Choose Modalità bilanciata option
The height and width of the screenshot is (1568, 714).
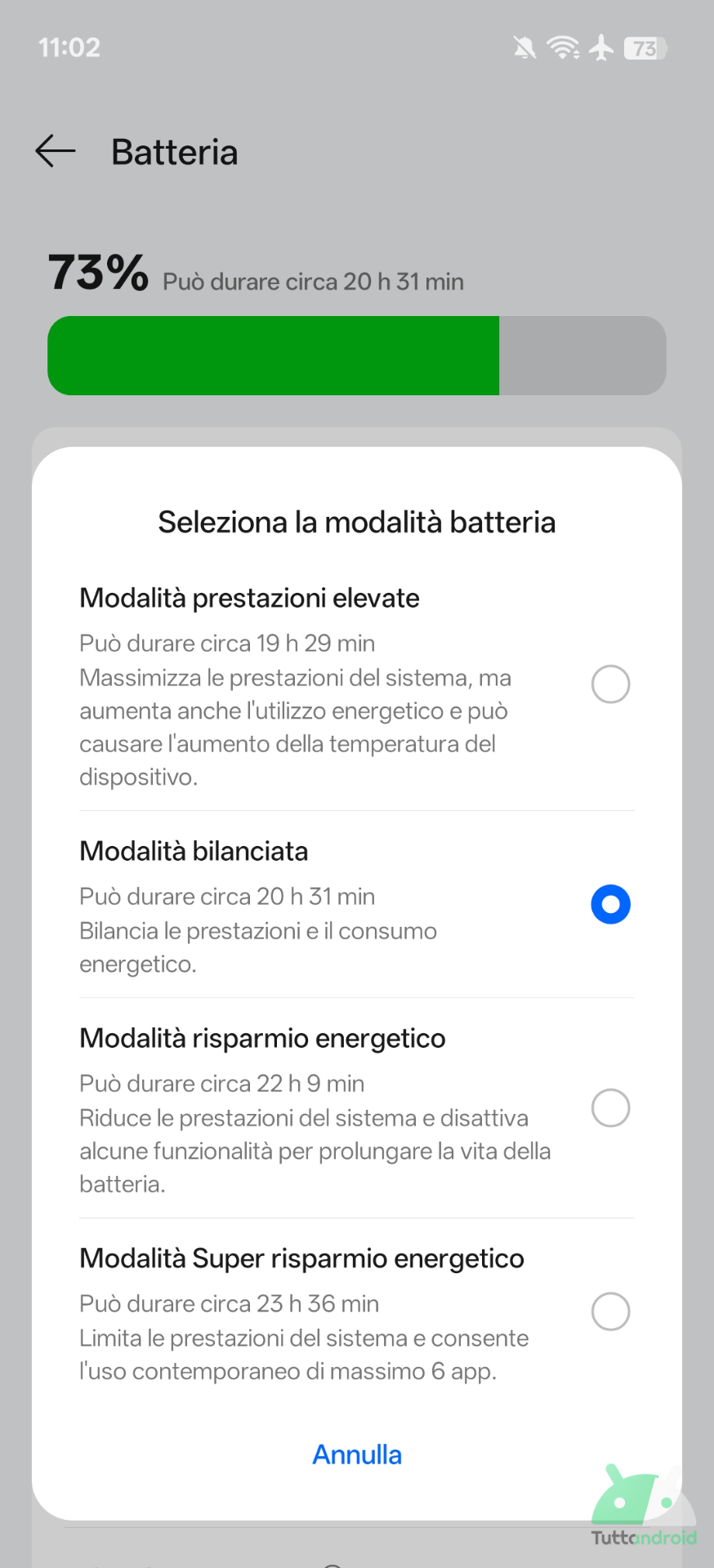click(x=609, y=905)
